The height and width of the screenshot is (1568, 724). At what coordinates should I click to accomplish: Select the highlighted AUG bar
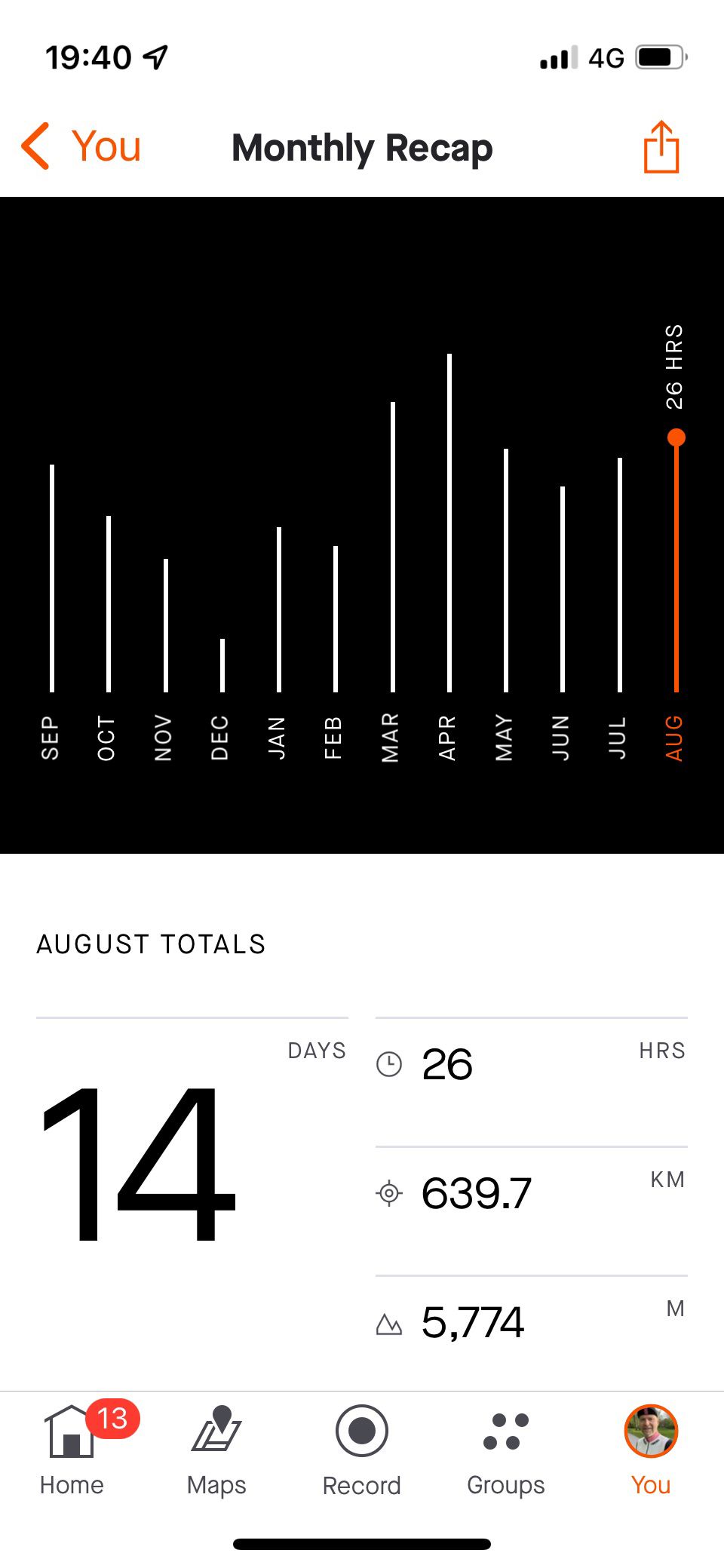tap(676, 564)
